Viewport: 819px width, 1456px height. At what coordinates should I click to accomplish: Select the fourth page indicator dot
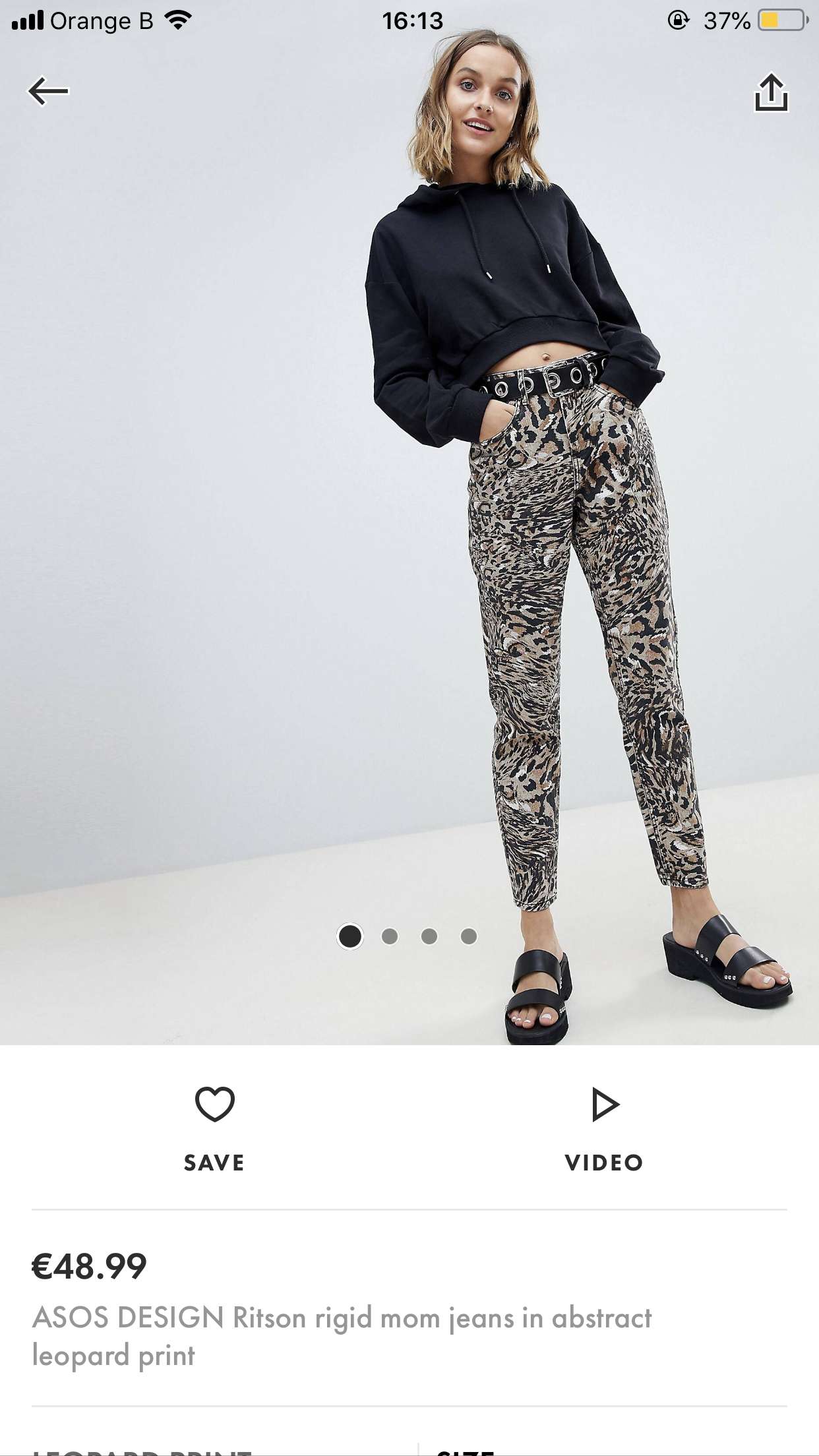(x=469, y=936)
